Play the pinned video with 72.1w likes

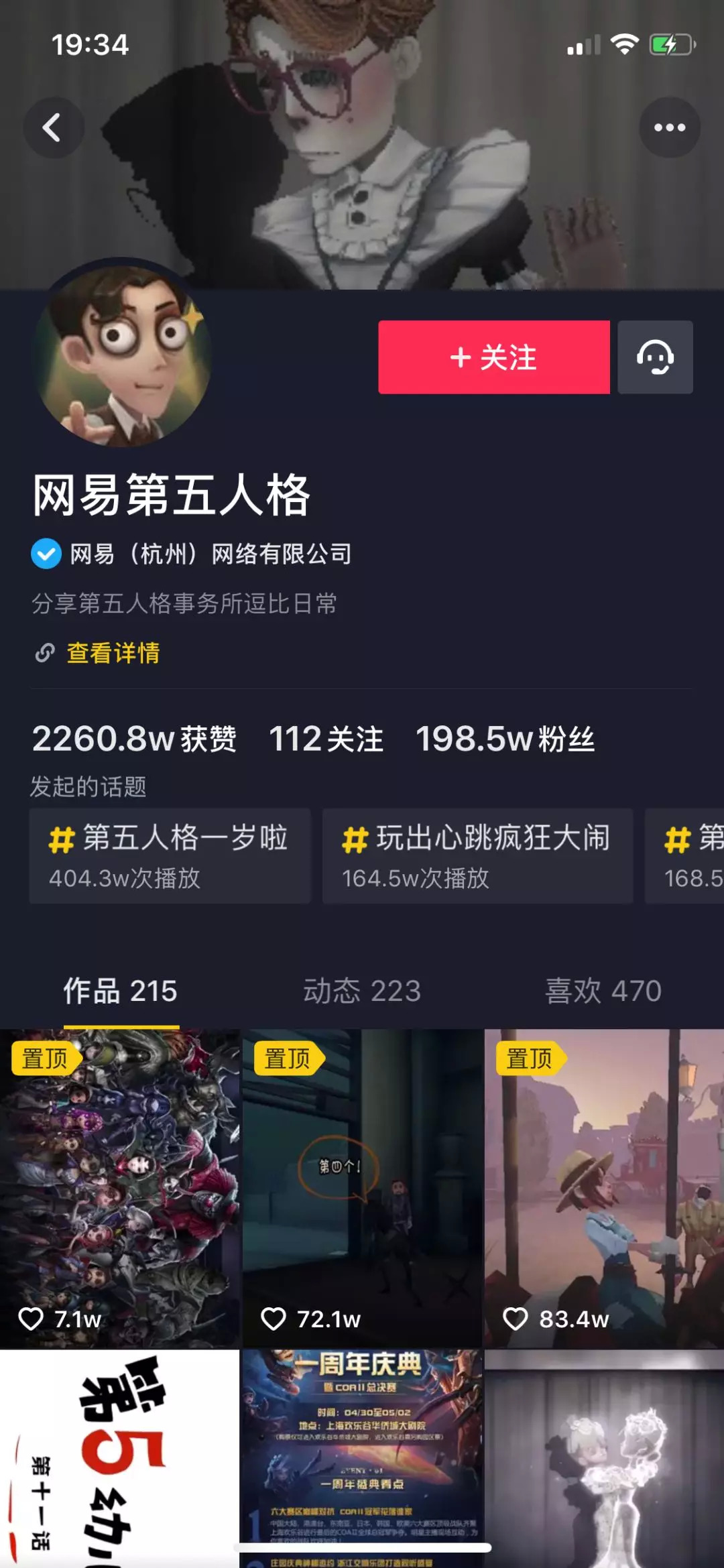click(x=362, y=1187)
